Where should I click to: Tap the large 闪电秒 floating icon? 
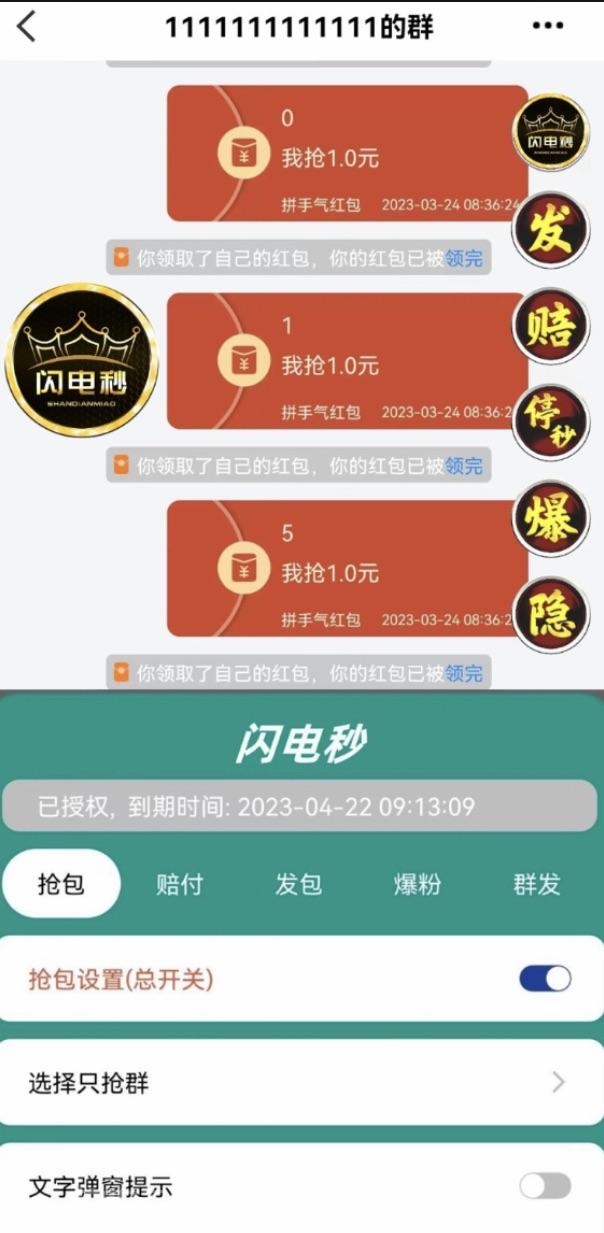[82, 360]
